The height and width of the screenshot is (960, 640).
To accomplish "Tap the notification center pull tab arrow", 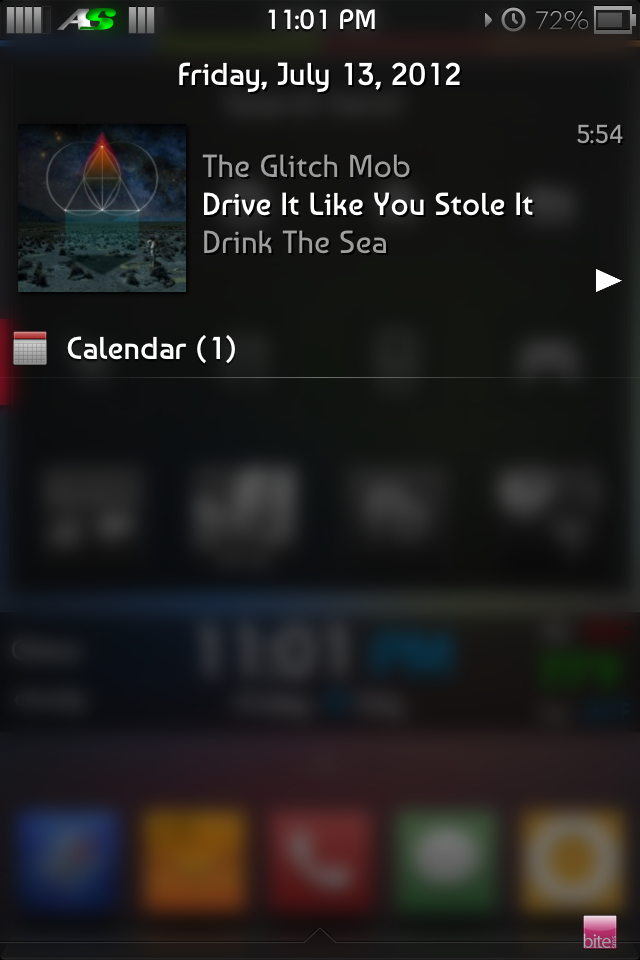I will click(320, 937).
